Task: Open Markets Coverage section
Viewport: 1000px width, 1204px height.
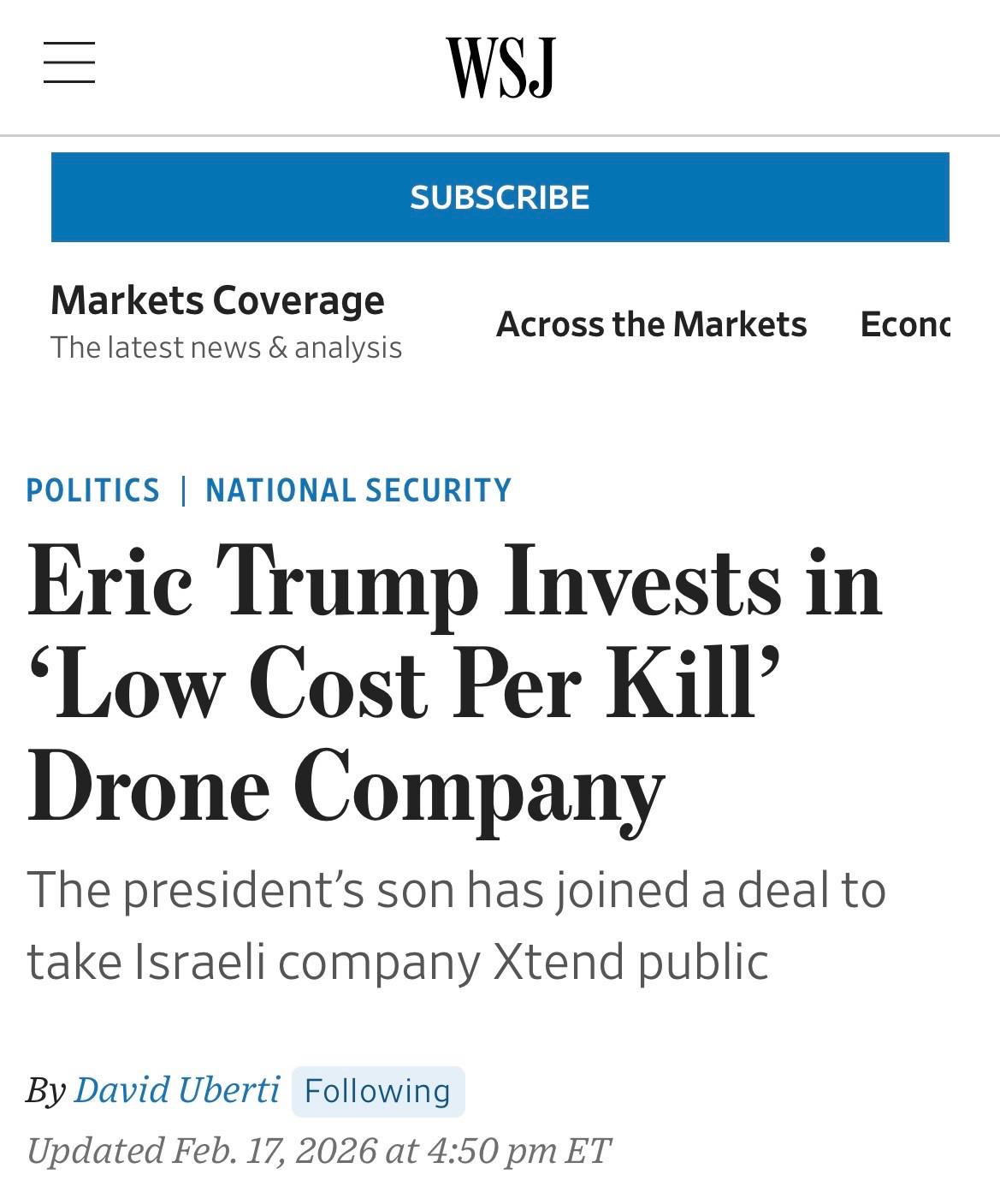Action: pos(217,301)
